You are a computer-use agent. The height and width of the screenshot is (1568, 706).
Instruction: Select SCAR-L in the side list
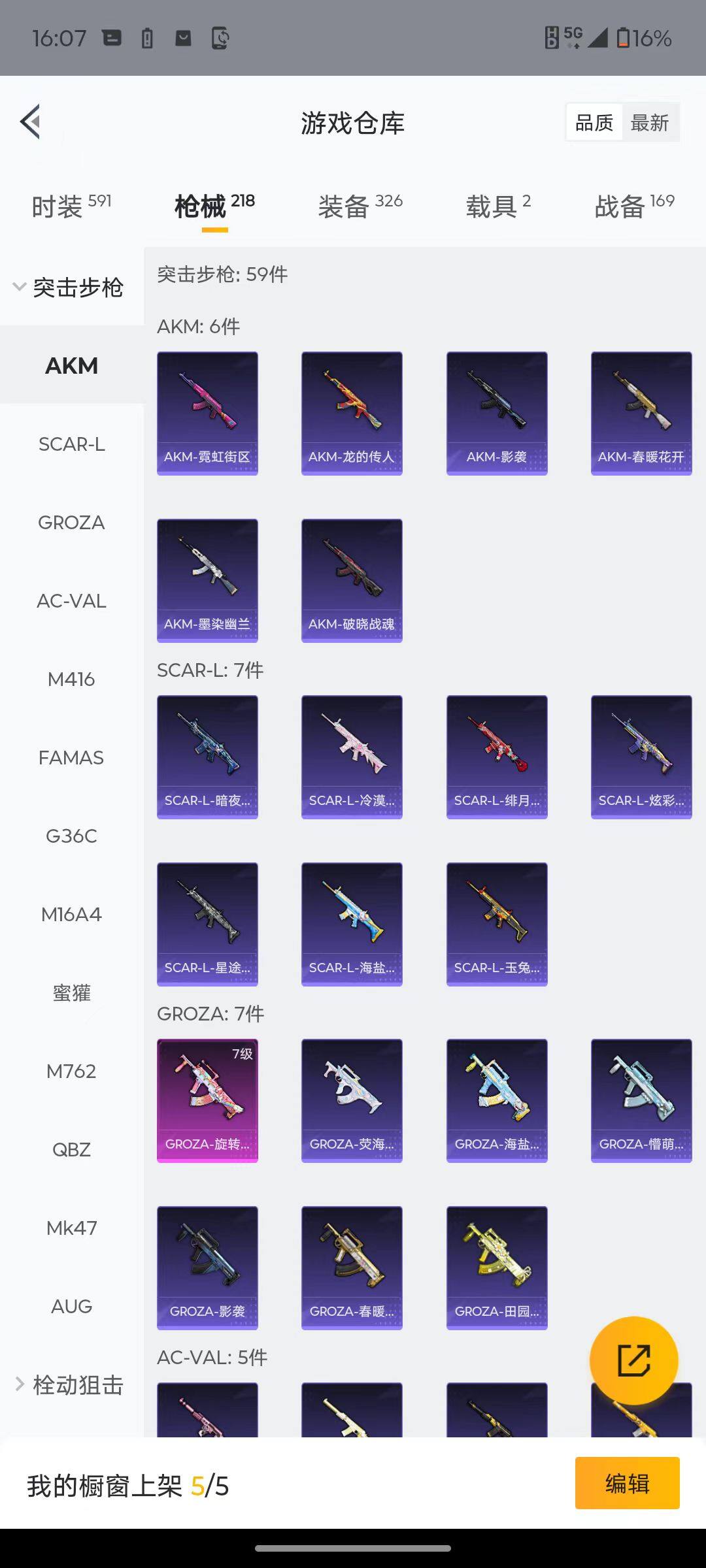click(72, 444)
